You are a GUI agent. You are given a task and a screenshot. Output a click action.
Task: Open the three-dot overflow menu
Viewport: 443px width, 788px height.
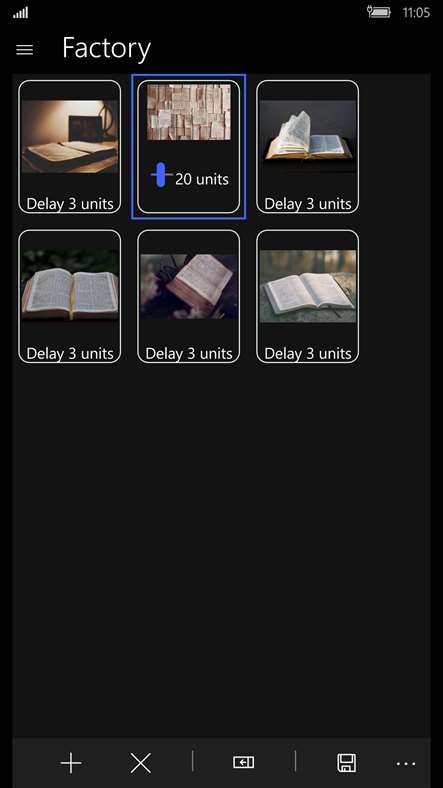coord(406,764)
